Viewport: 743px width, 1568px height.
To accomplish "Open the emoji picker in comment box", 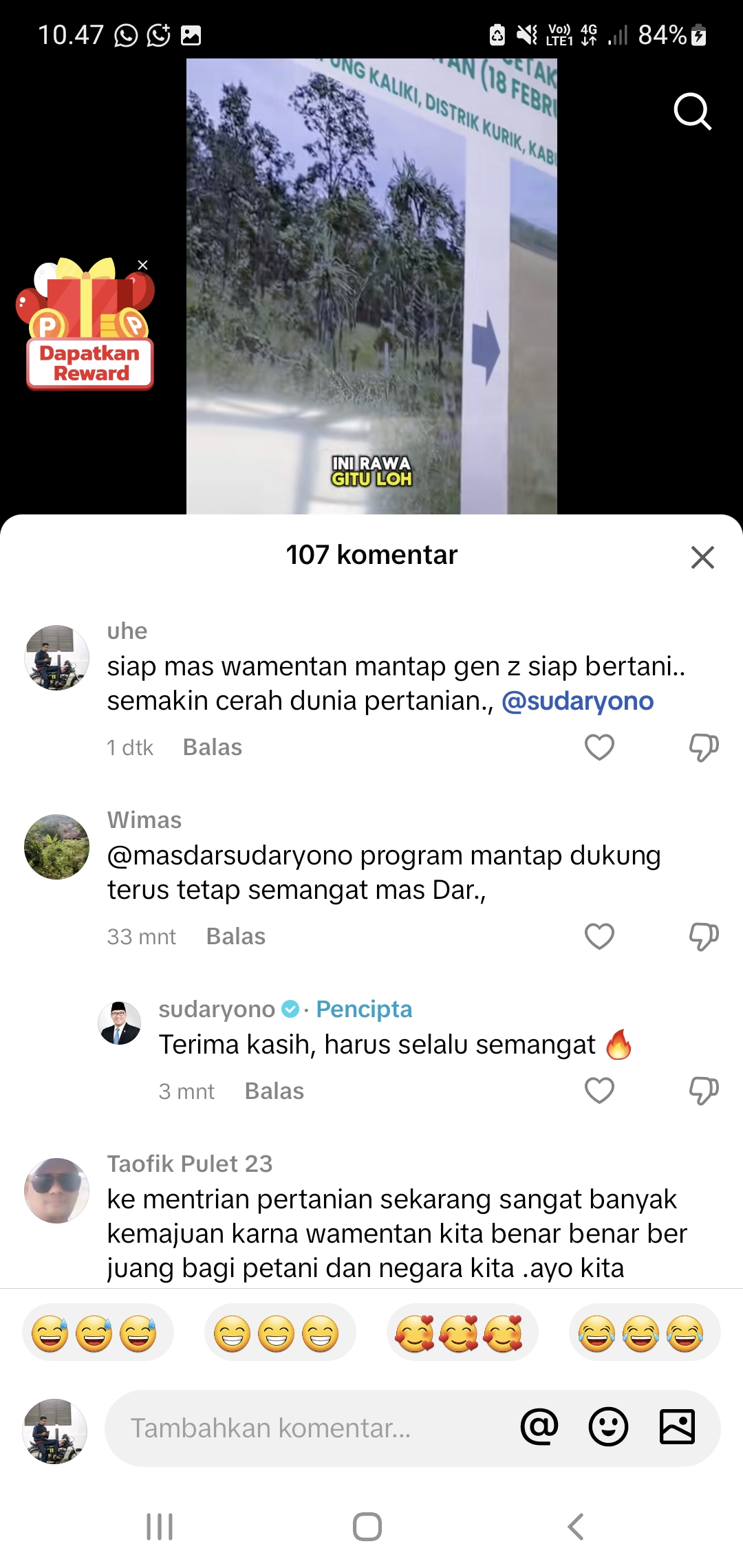I will (x=608, y=1427).
